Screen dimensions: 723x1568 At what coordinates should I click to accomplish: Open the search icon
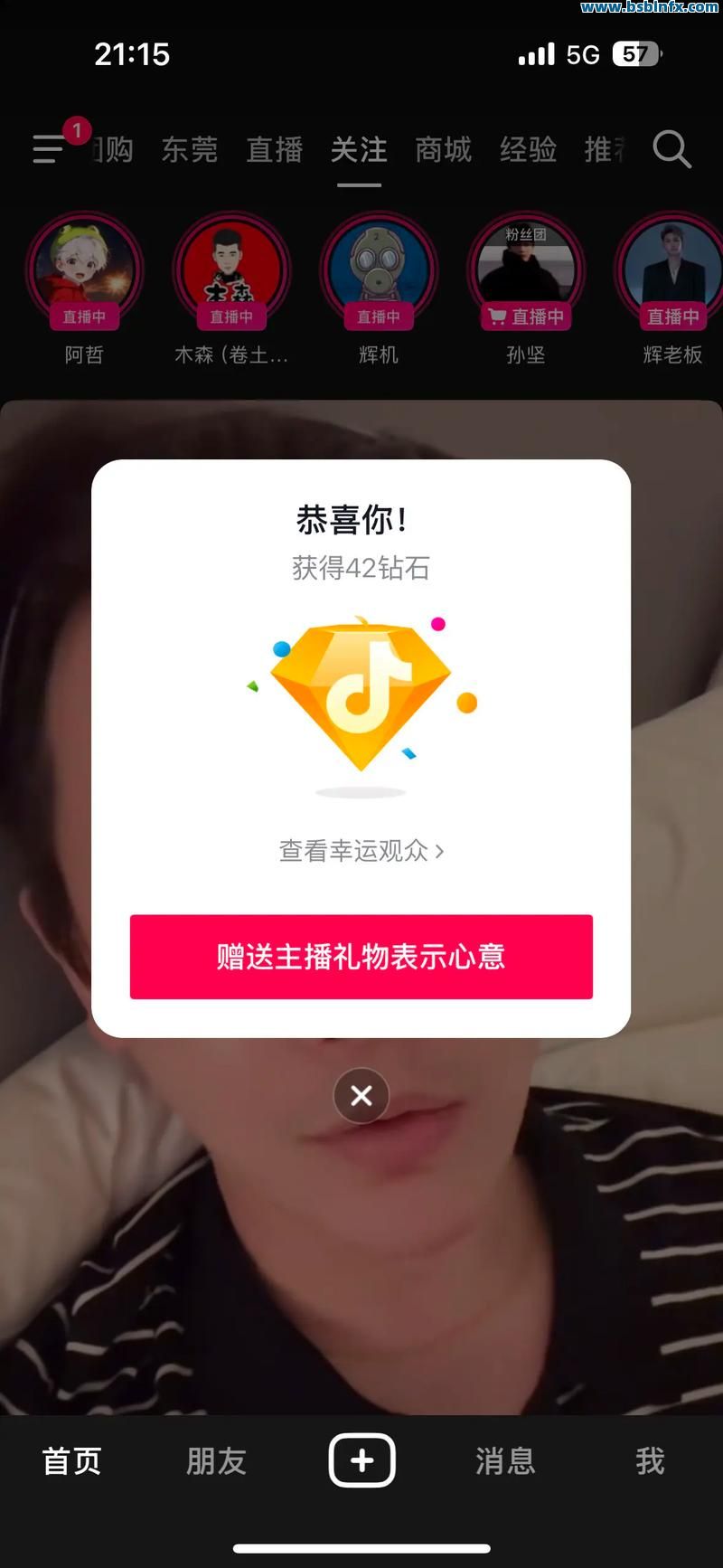[x=671, y=149]
